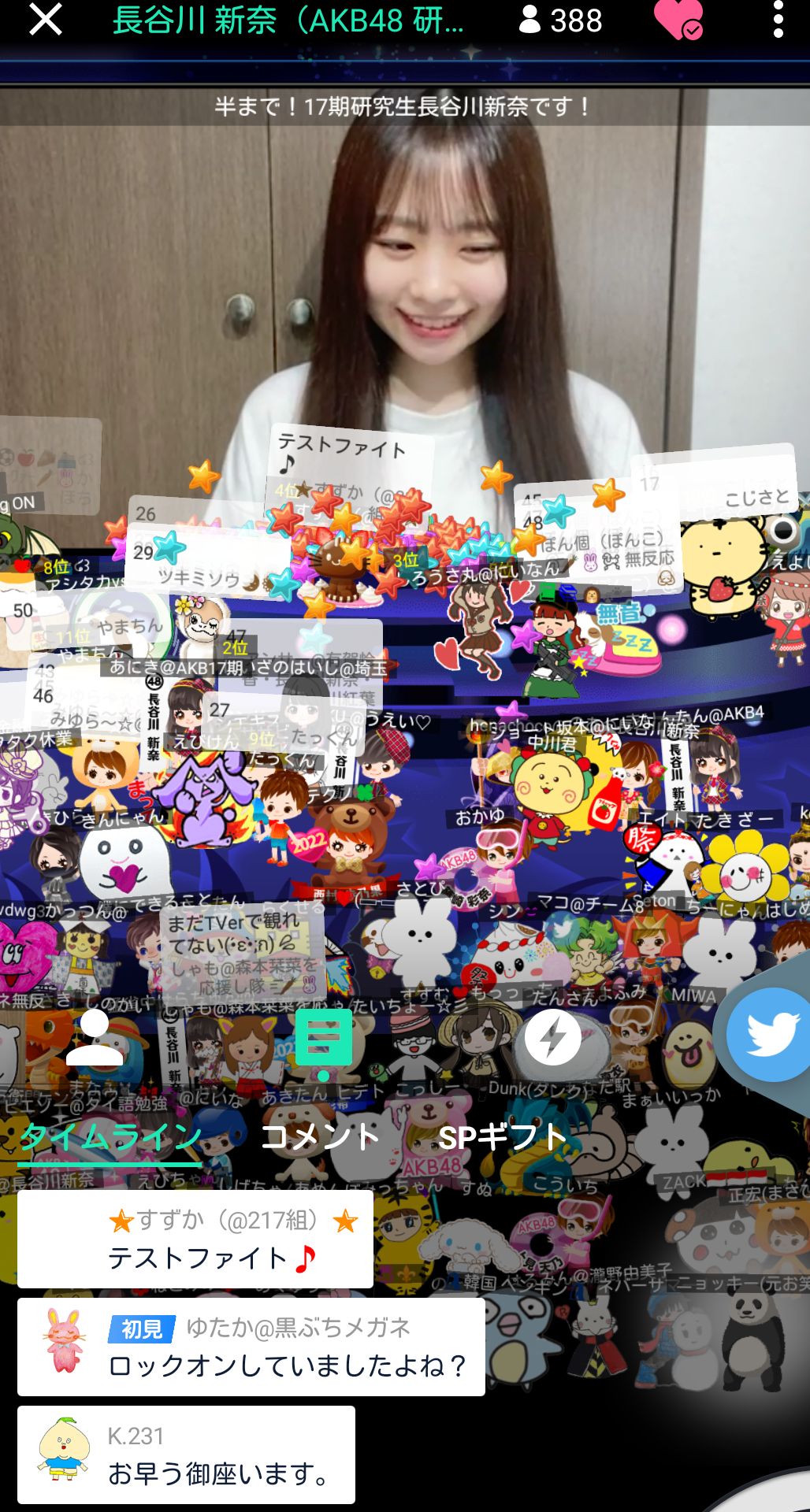Open the room title 長谷川新奈
Viewport: 810px width, 1512px height.
coord(288,21)
